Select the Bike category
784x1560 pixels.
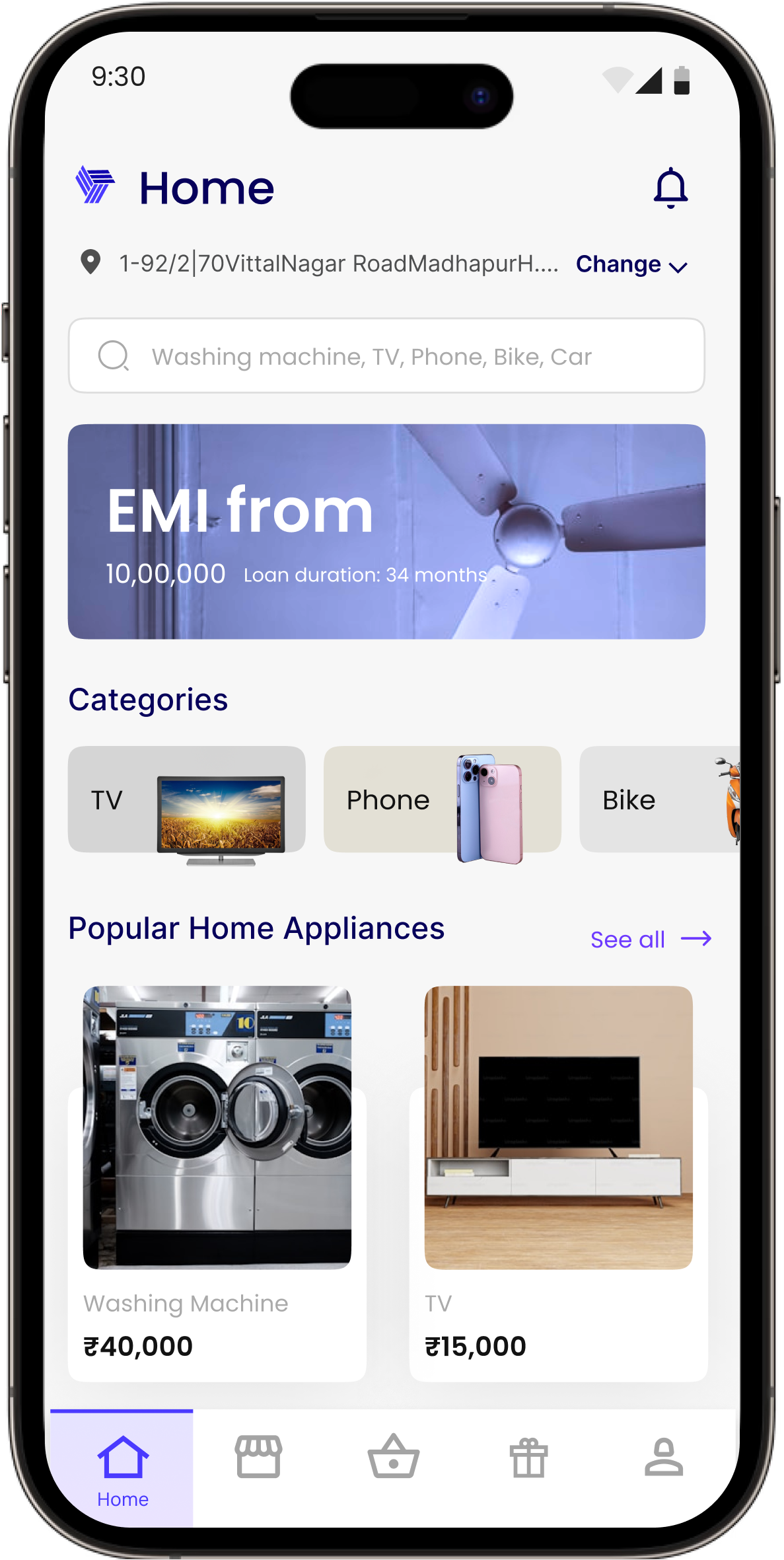659,799
